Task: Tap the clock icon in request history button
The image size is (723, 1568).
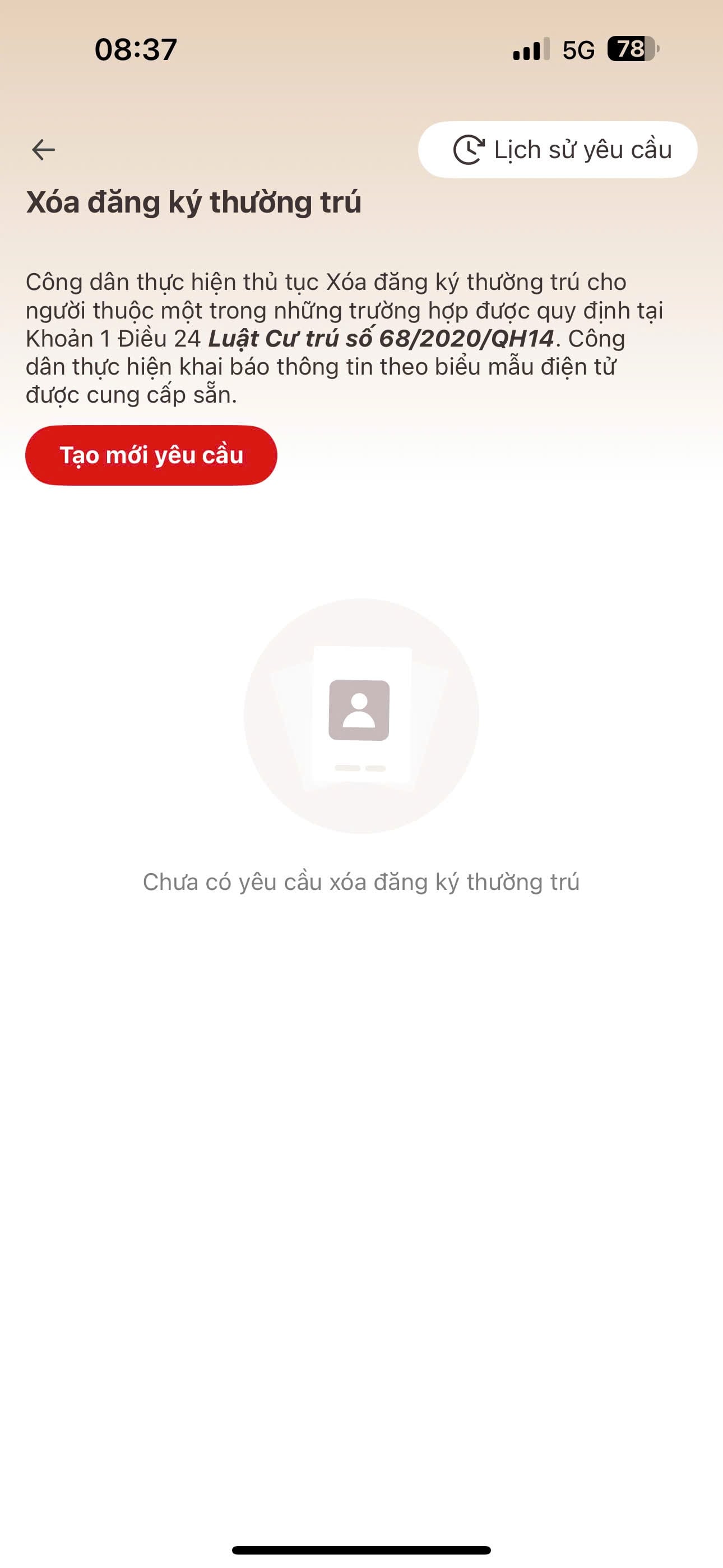Action: [469, 149]
